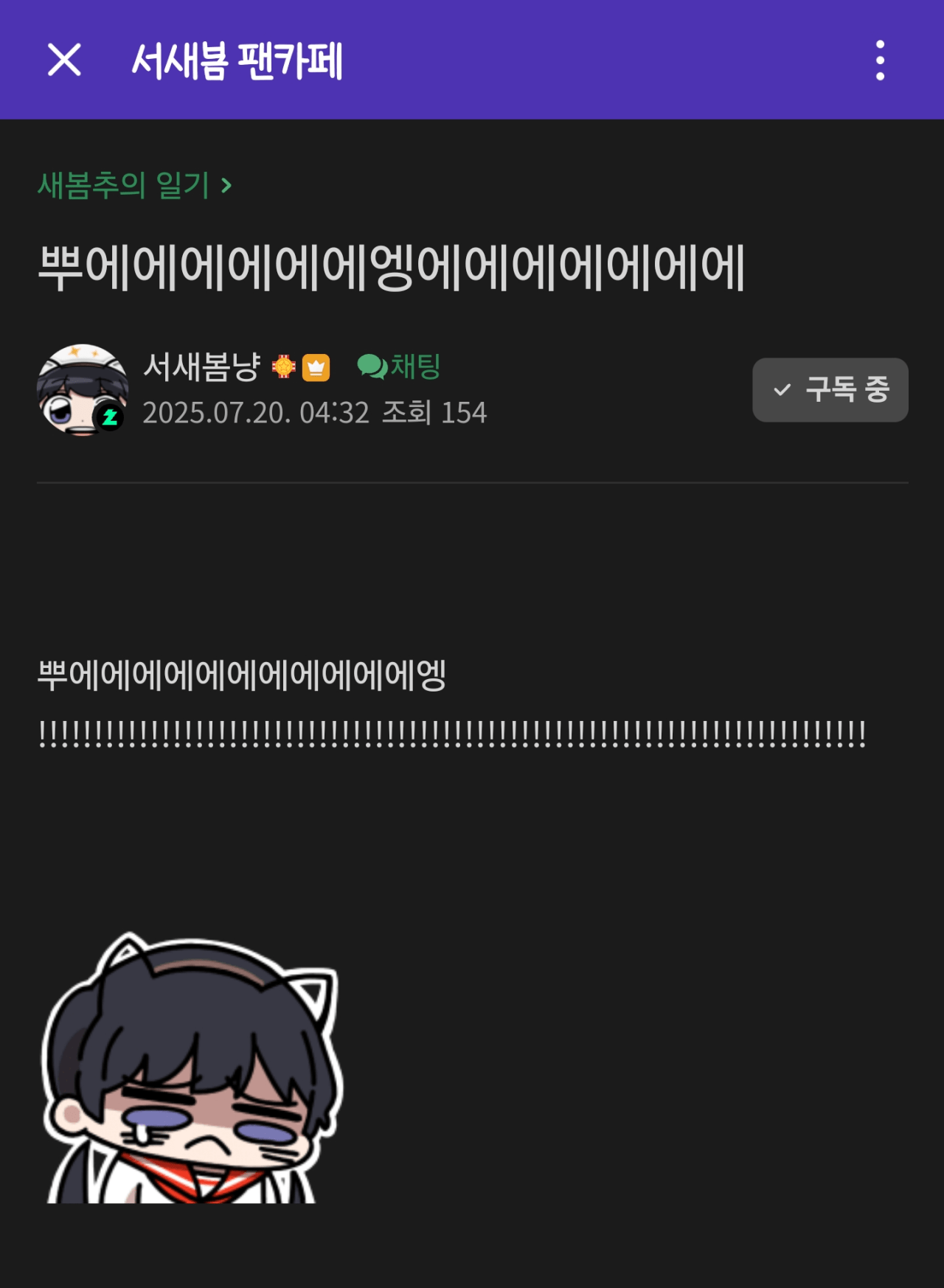View 서새봄냥's profile picture
The height and width of the screenshot is (1288, 944).
pyautogui.click(x=83, y=390)
